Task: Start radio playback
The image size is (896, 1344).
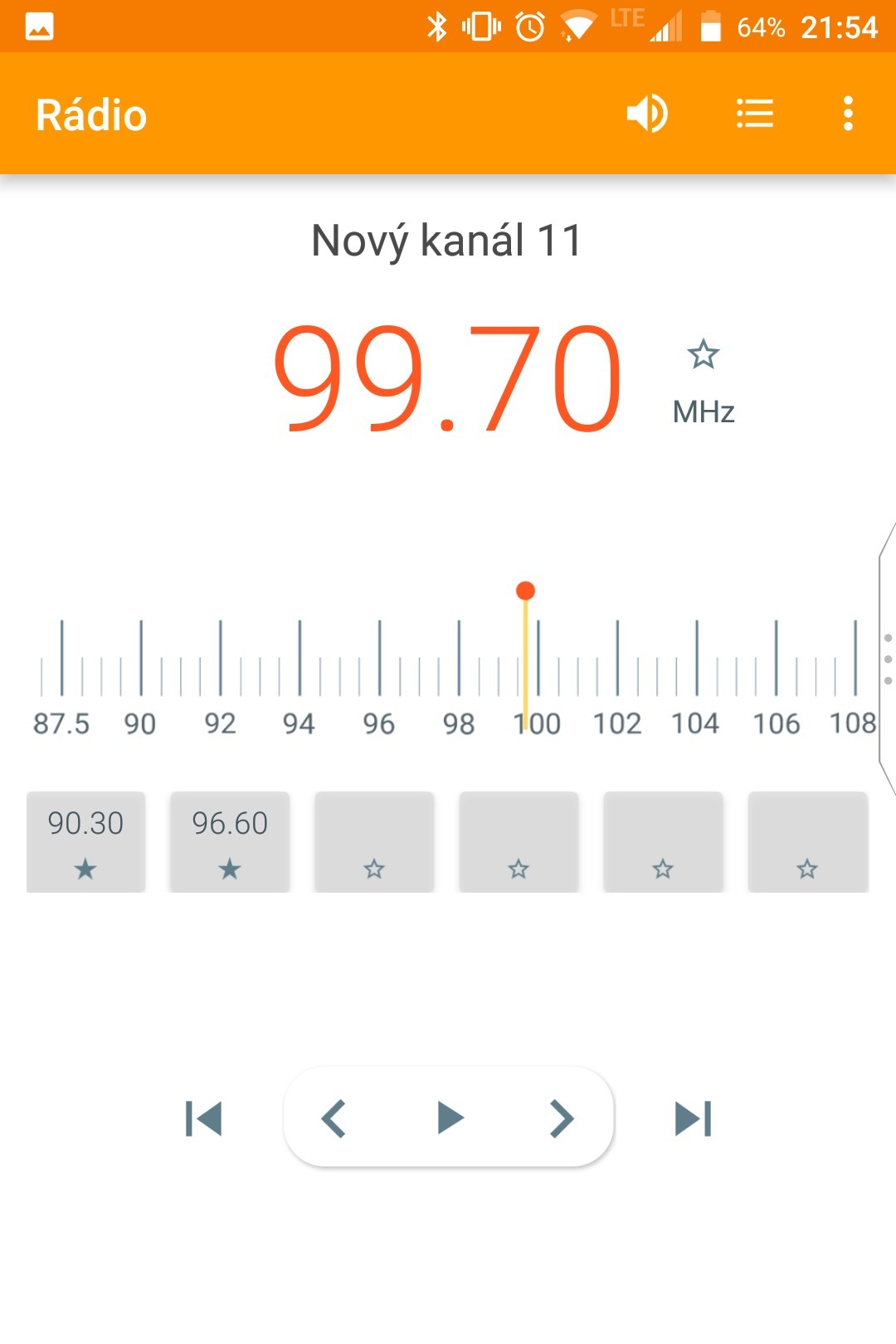Action: pyautogui.click(x=450, y=1118)
